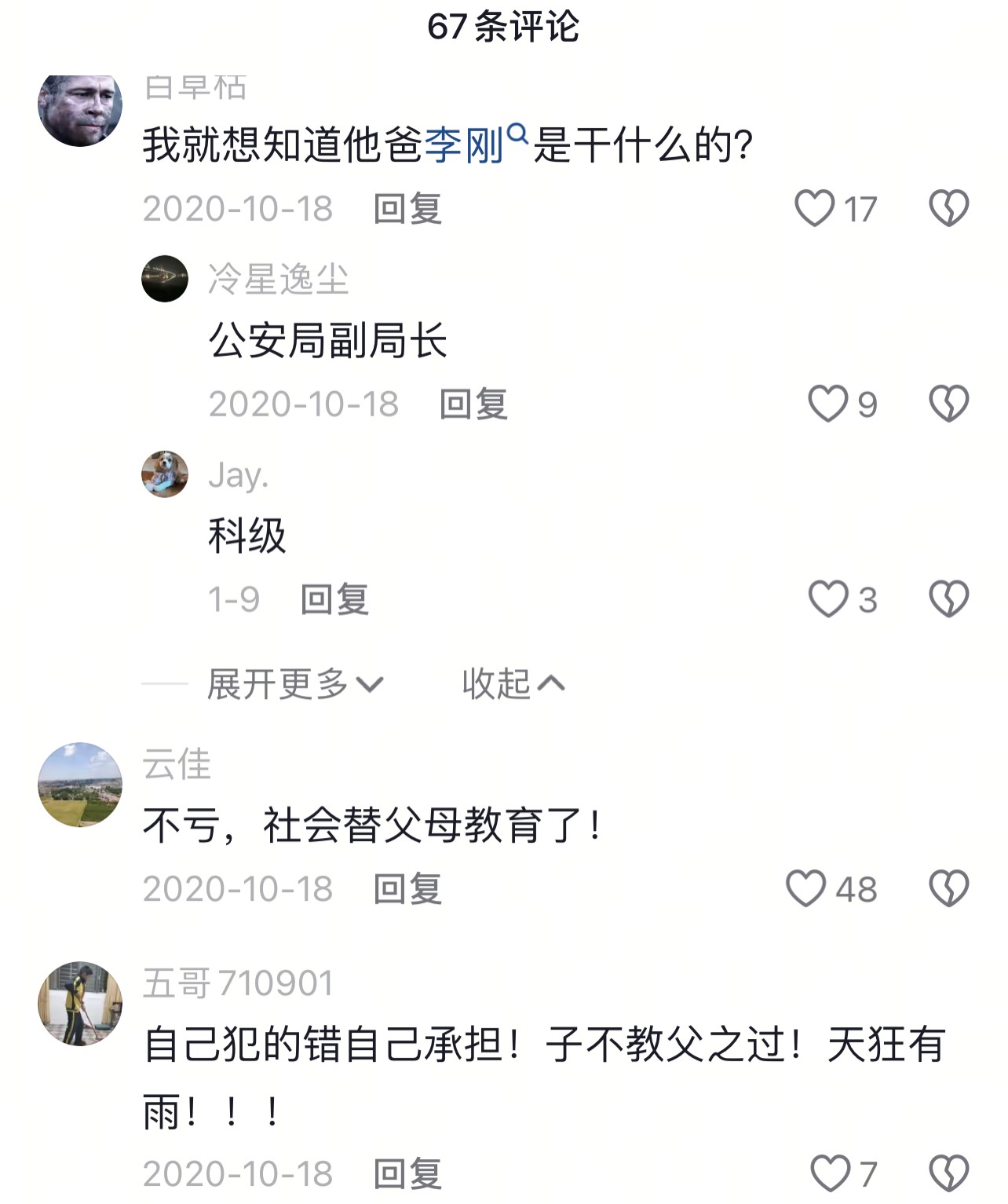Viewport: 1008px width, 1204px height.
Task: Reply to Jay.'s comment
Action: 334,600
